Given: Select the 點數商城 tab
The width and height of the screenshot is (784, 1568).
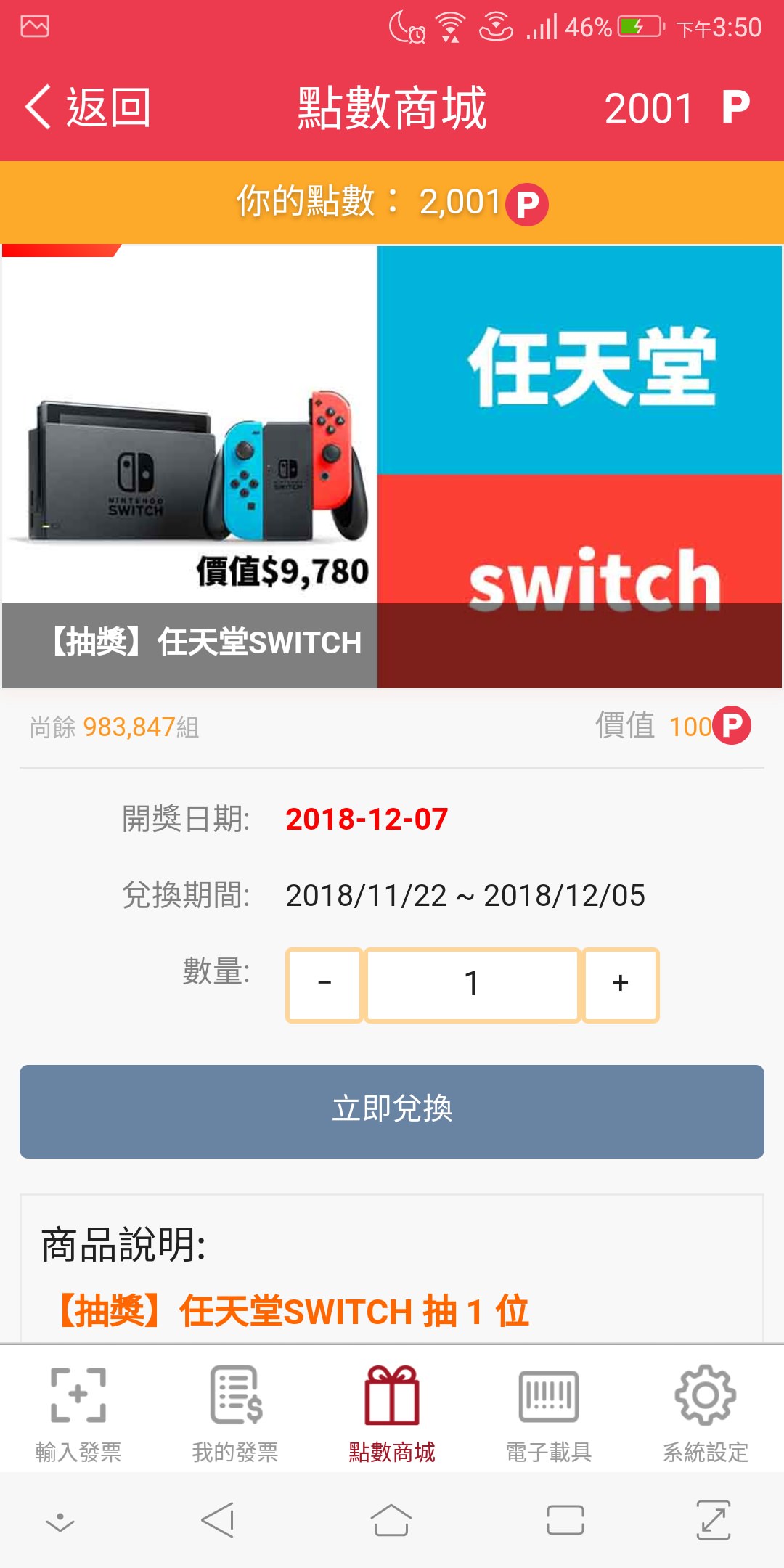Looking at the screenshot, I should (392, 1413).
